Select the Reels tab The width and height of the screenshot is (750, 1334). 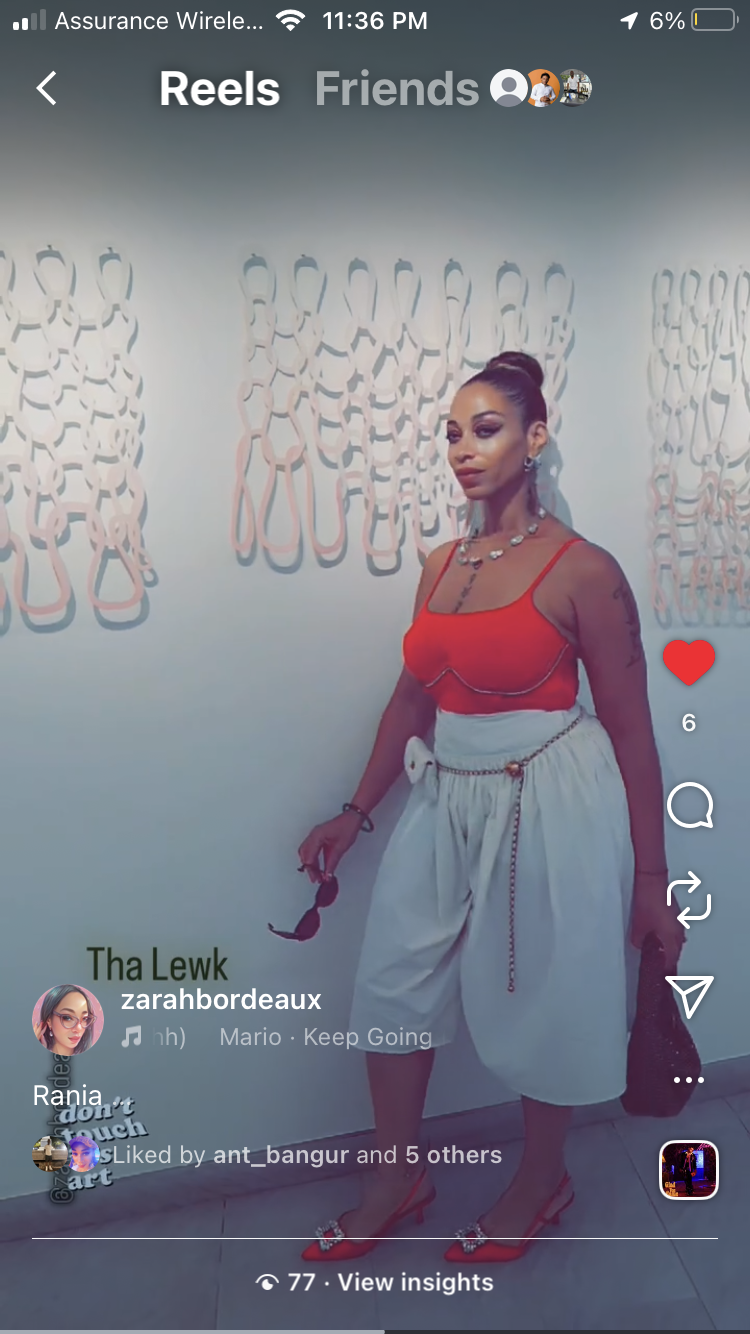tap(219, 89)
